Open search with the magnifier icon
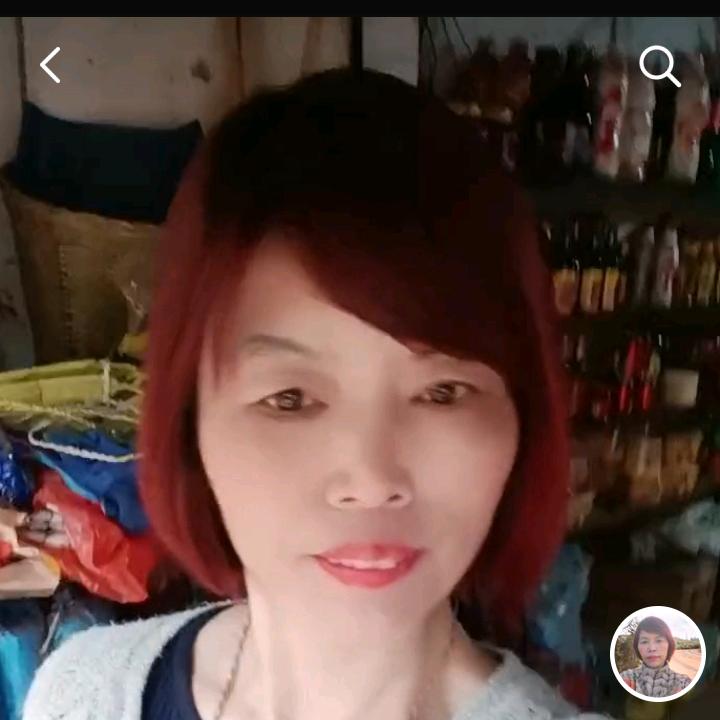 659,66
